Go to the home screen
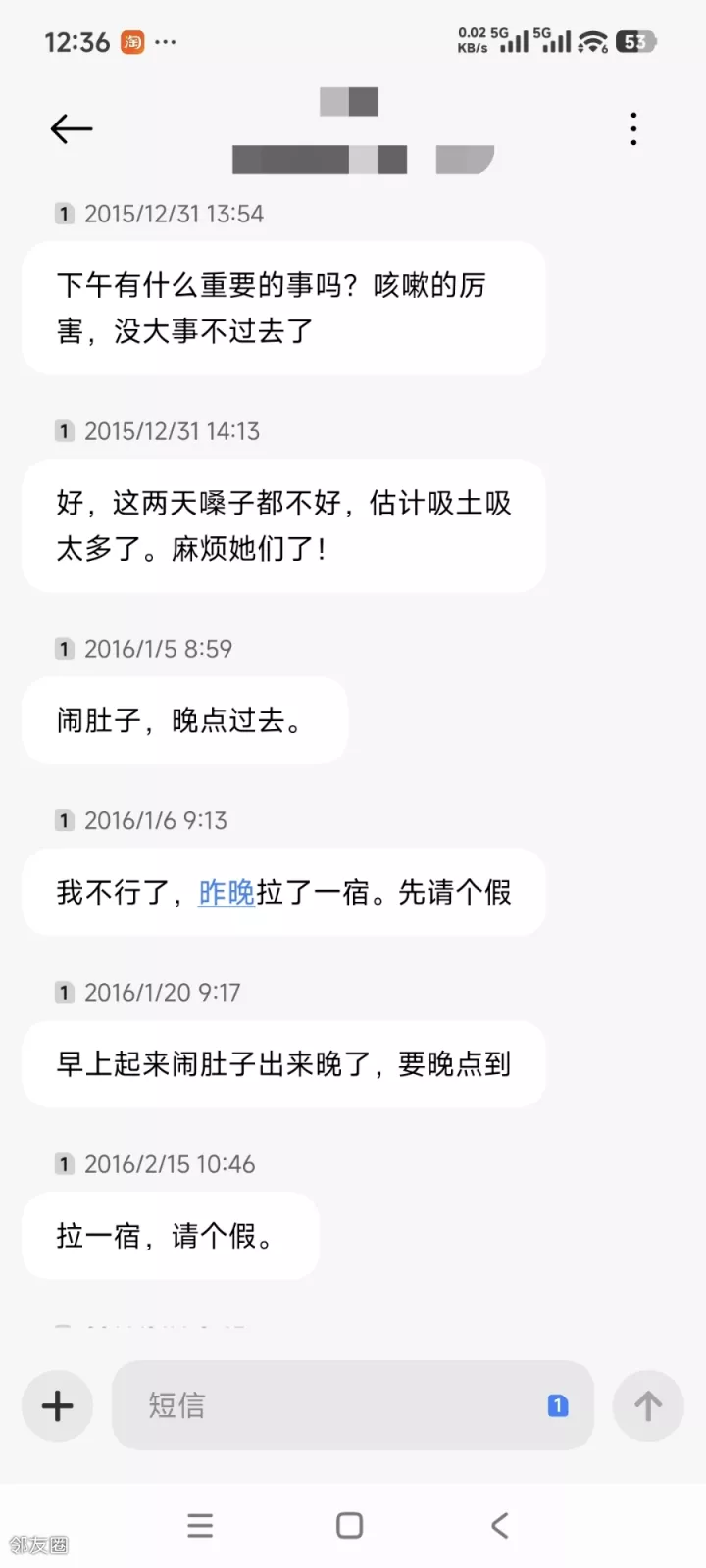Screen dimensions: 706x1568 [350, 1526]
